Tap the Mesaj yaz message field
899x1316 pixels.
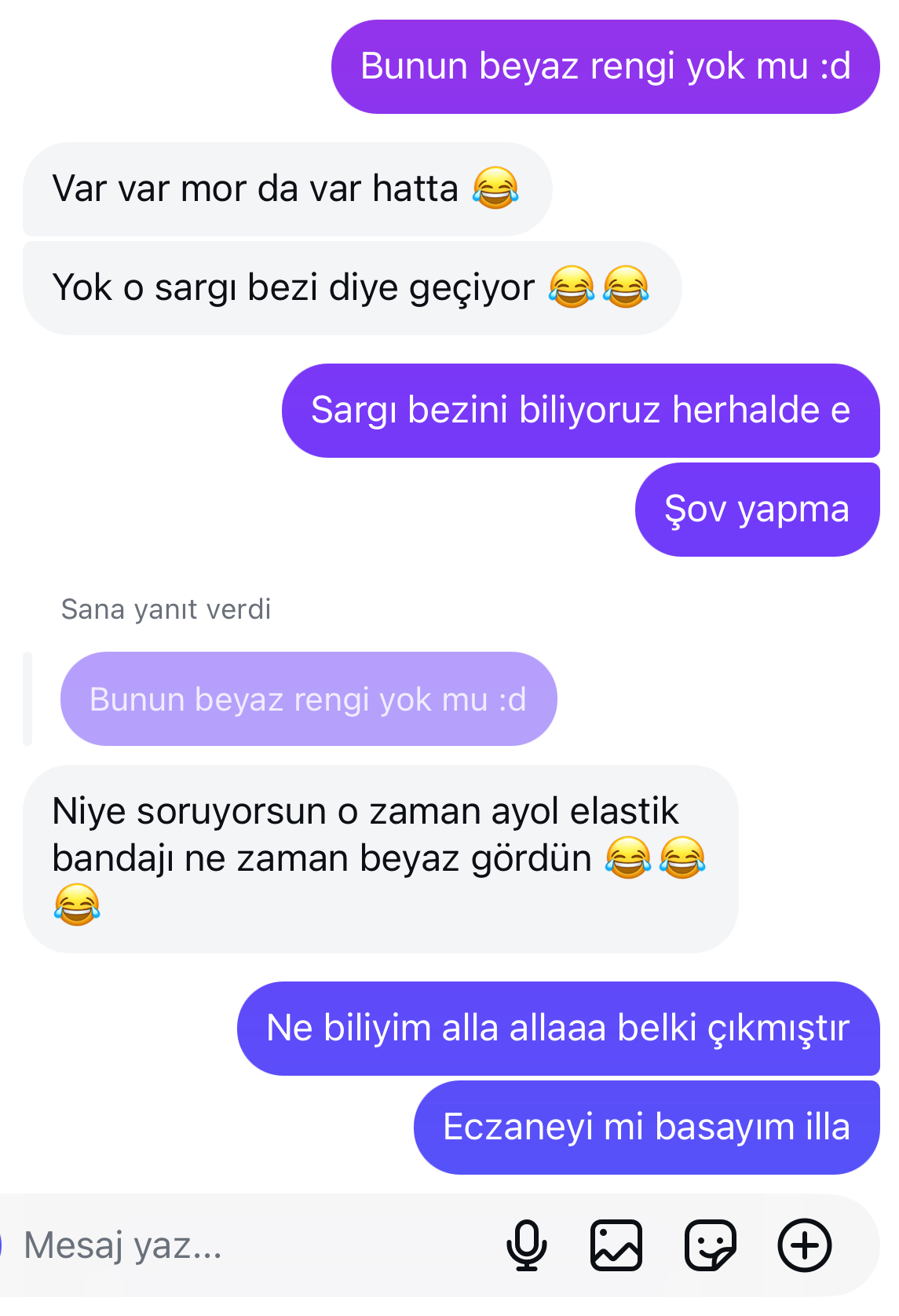click(236, 1245)
